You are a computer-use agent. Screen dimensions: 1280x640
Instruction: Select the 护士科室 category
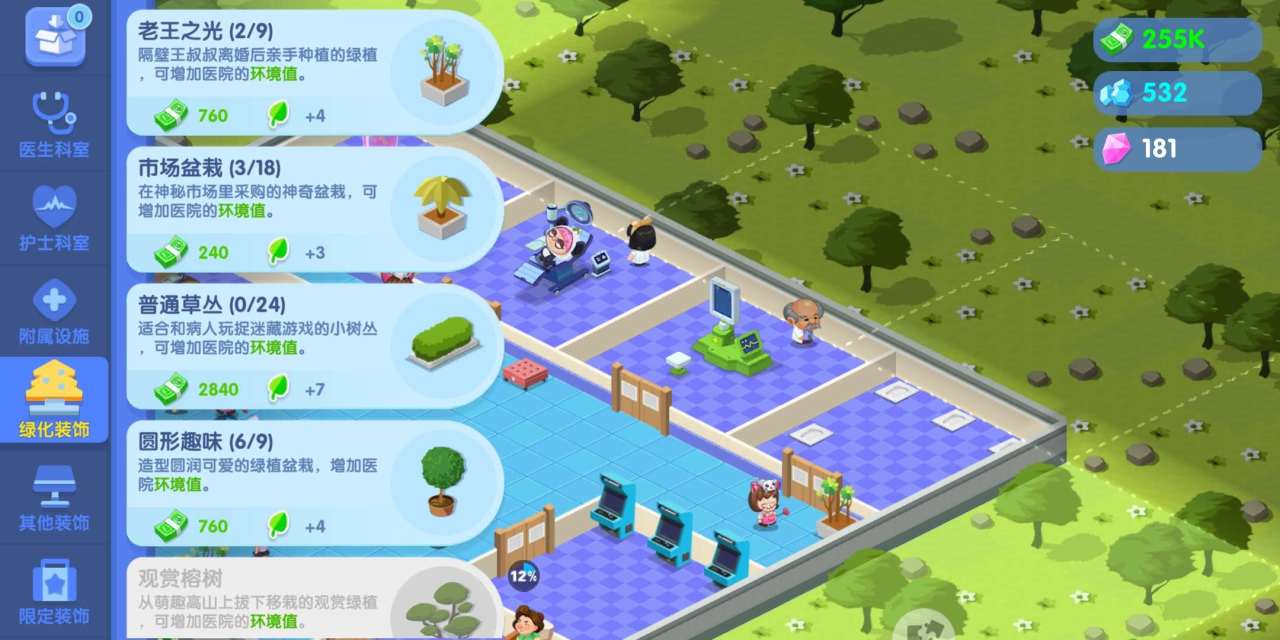(x=54, y=218)
